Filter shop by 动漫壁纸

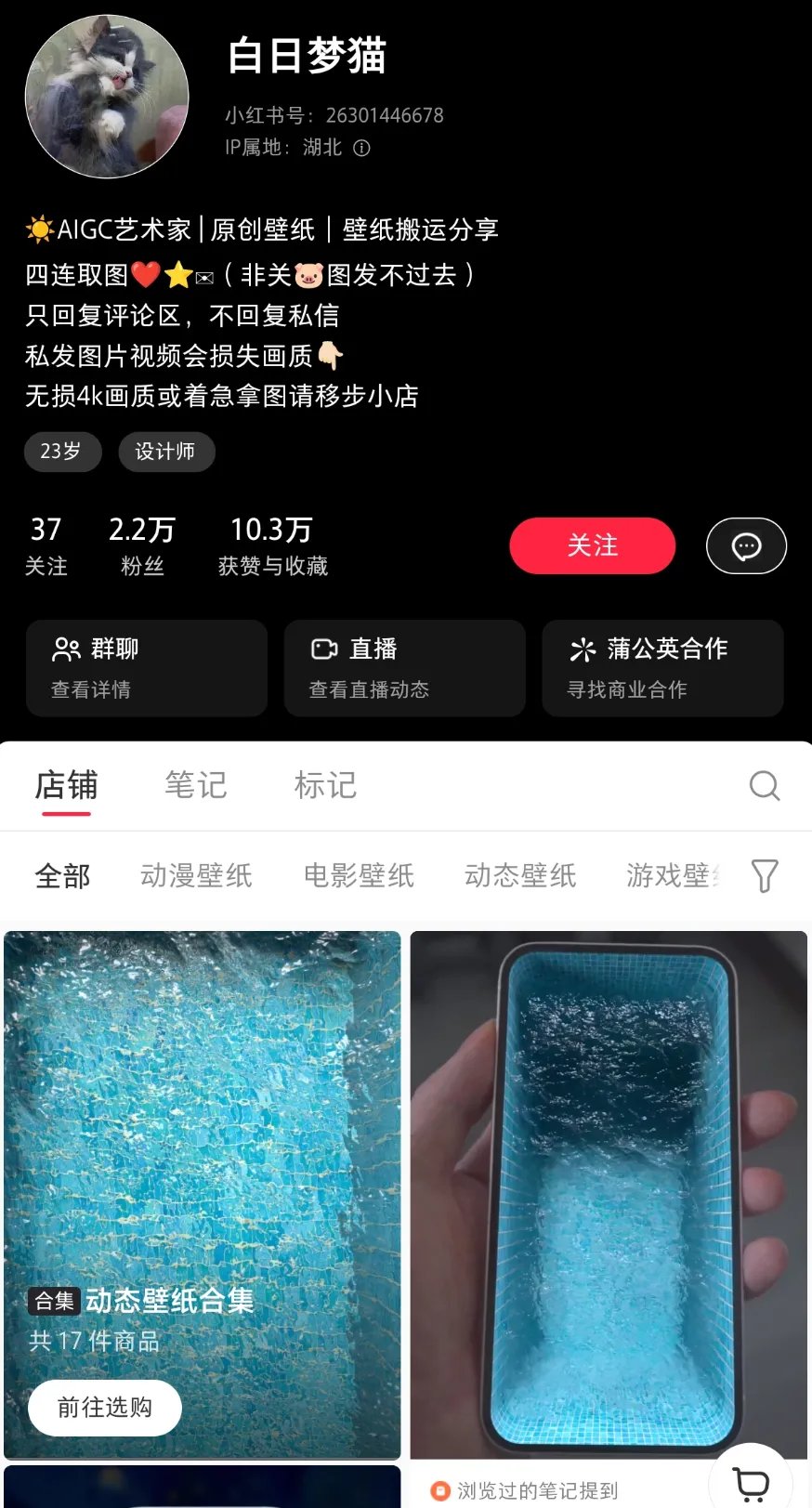196,875
